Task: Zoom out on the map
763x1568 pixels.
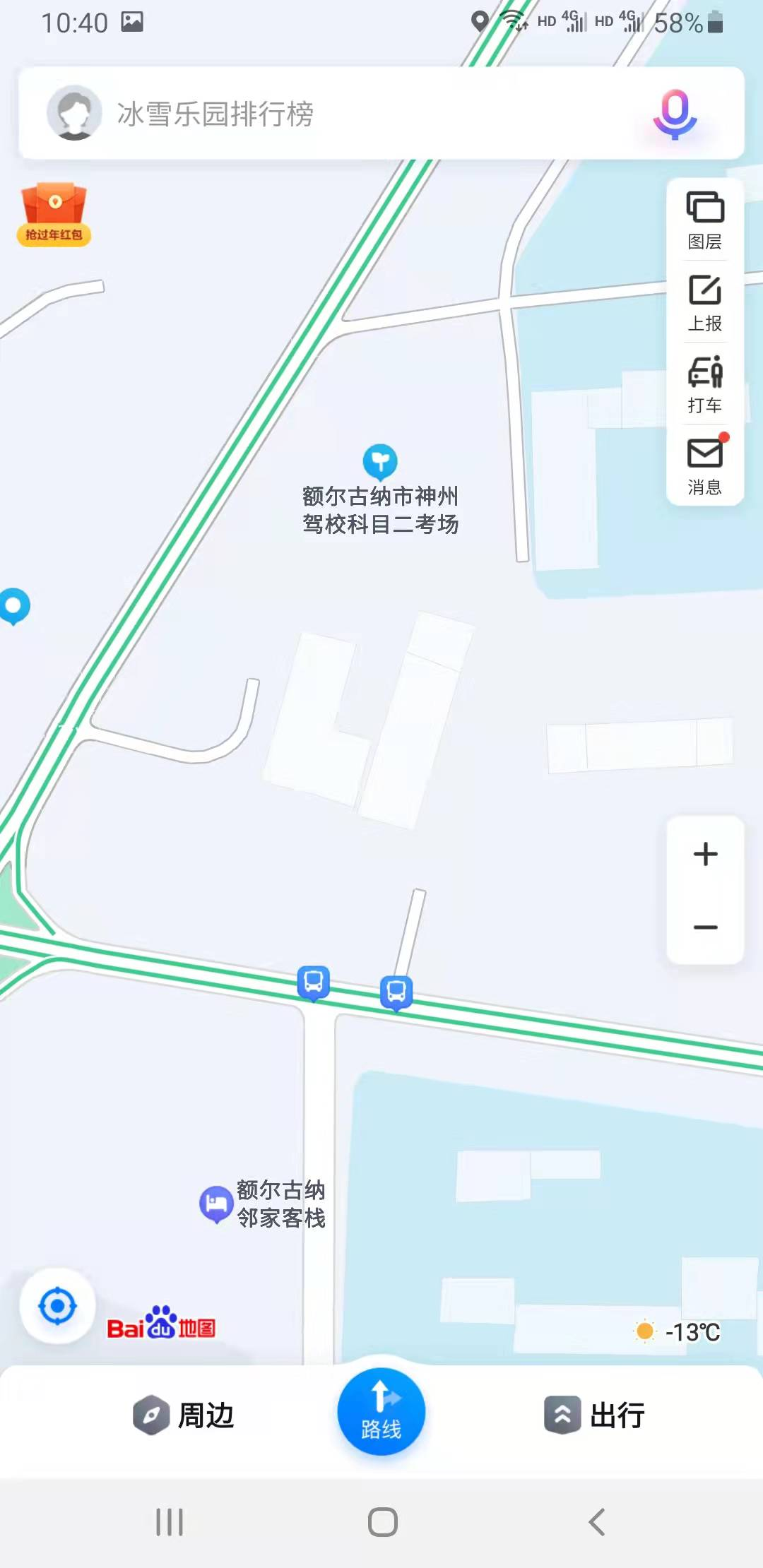Action: click(x=705, y=927)
